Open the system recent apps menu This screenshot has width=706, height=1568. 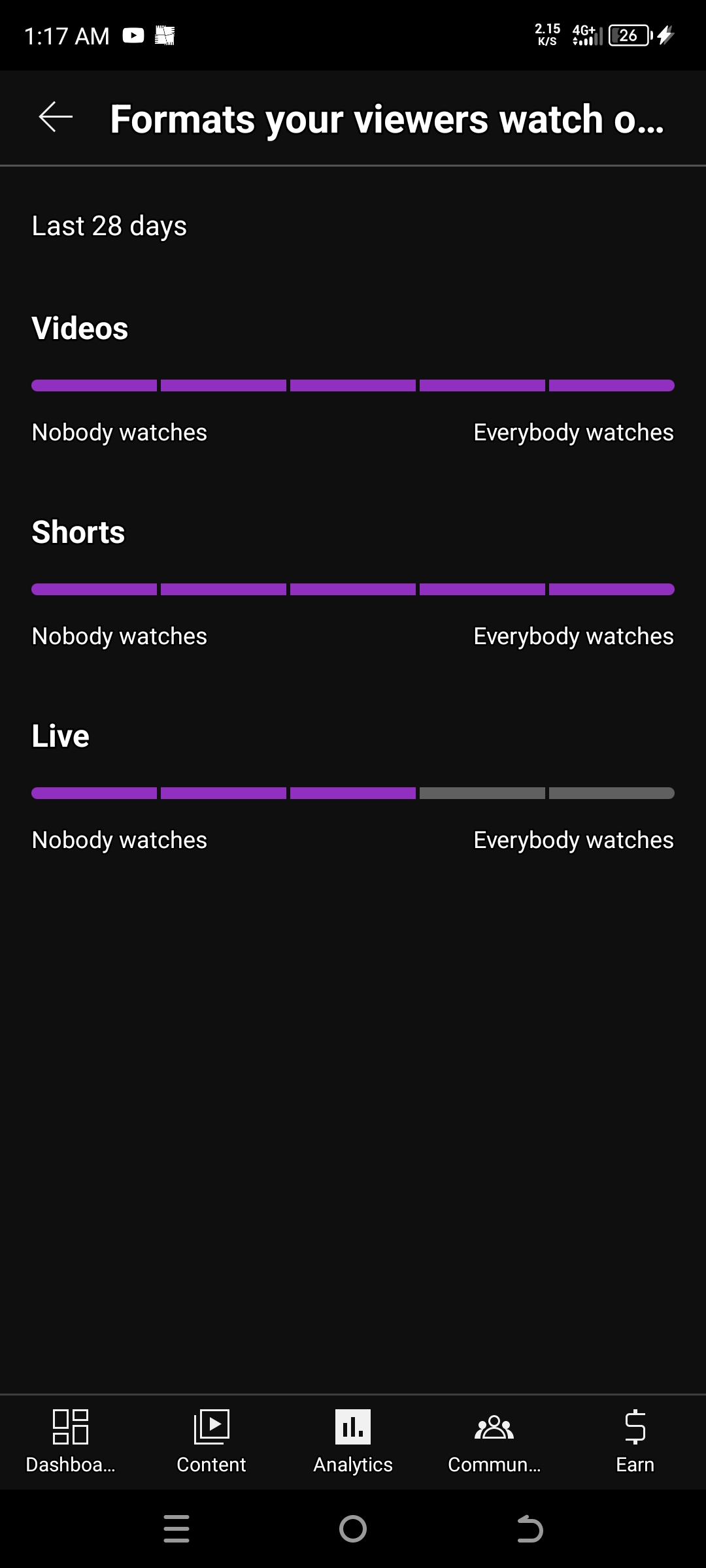click(176, 1529)
